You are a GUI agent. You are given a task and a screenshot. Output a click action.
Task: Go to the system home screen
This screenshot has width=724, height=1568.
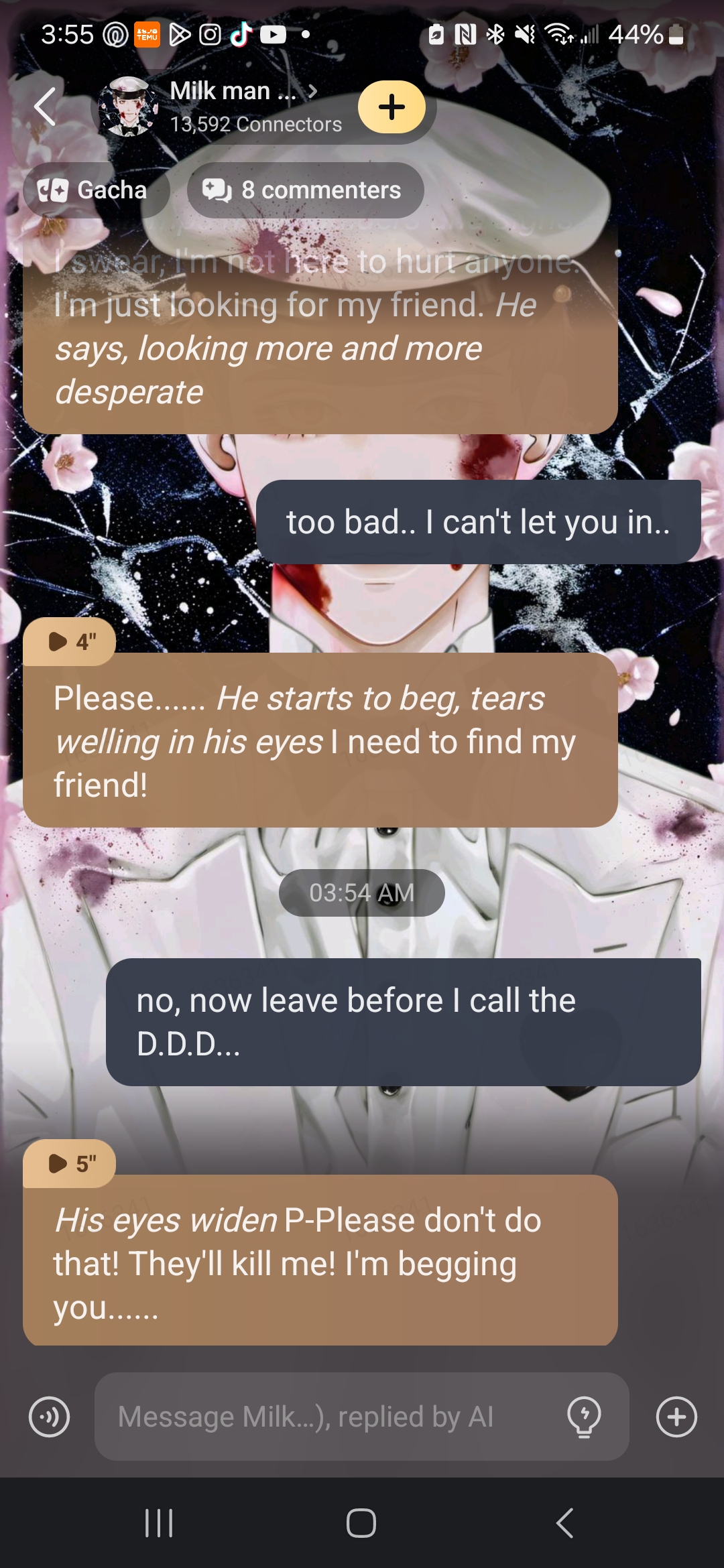pos(361,1523)
